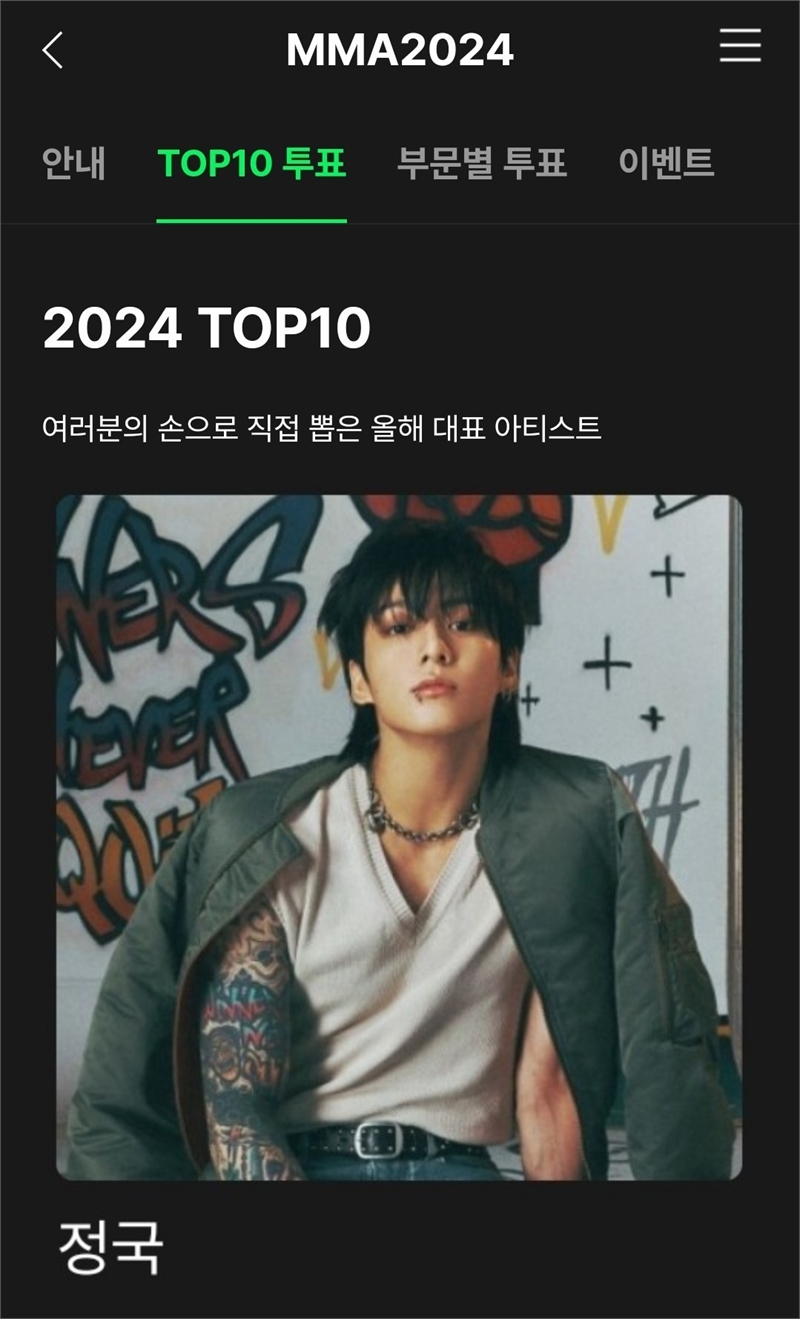This screenshot has height=1319, width=800.
Task: Open the 부문별 투표 tab
Action: (482, 162)
